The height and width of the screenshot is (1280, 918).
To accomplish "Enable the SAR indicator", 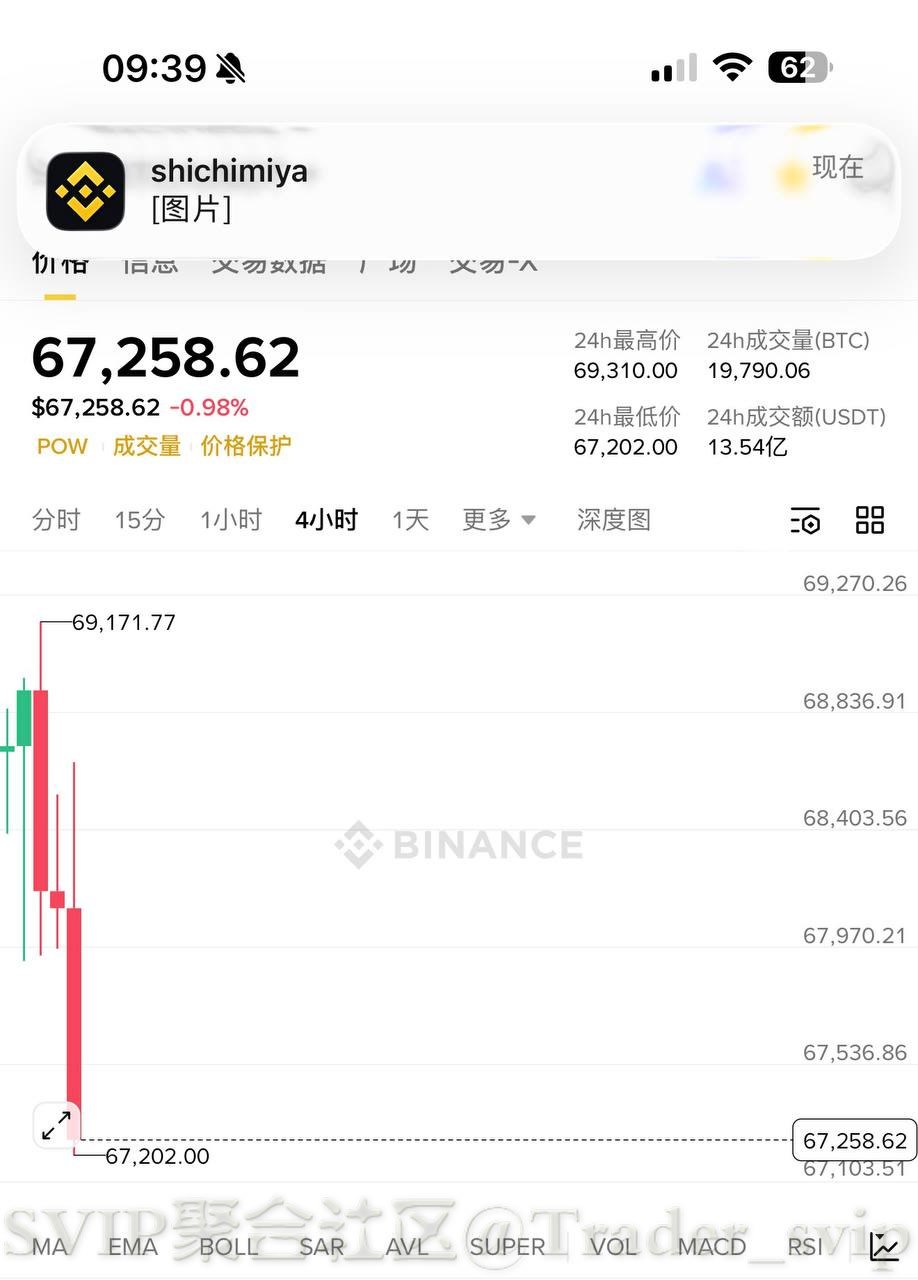I will click(321, 1247).
